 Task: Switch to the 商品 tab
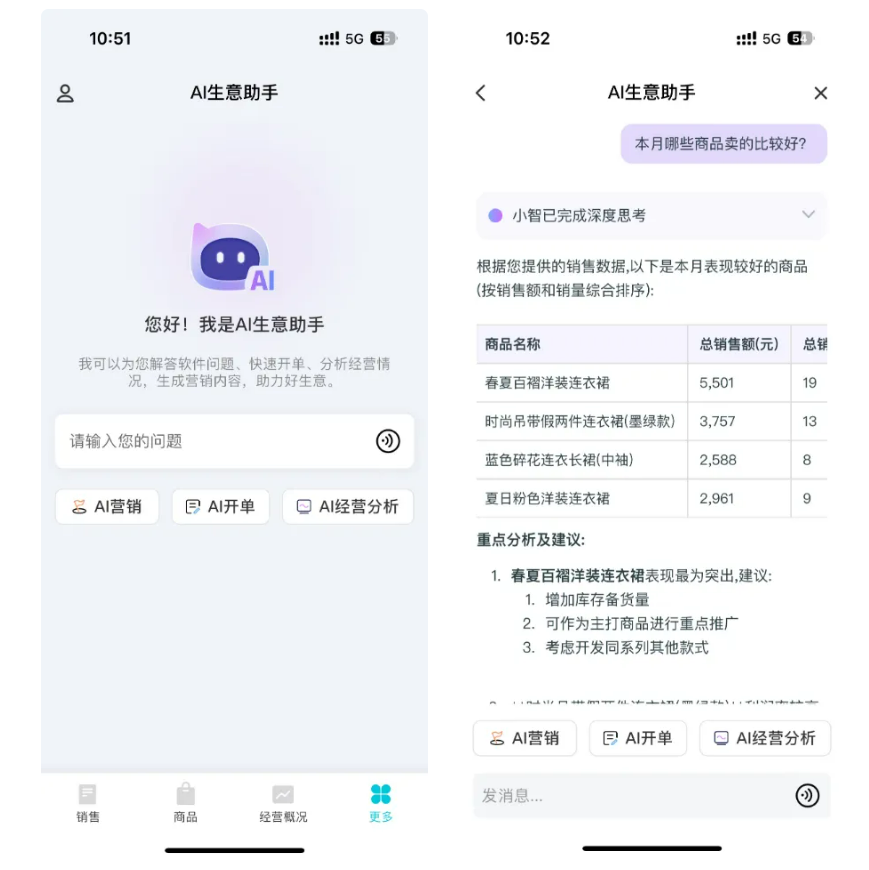(x=185, y=803)
